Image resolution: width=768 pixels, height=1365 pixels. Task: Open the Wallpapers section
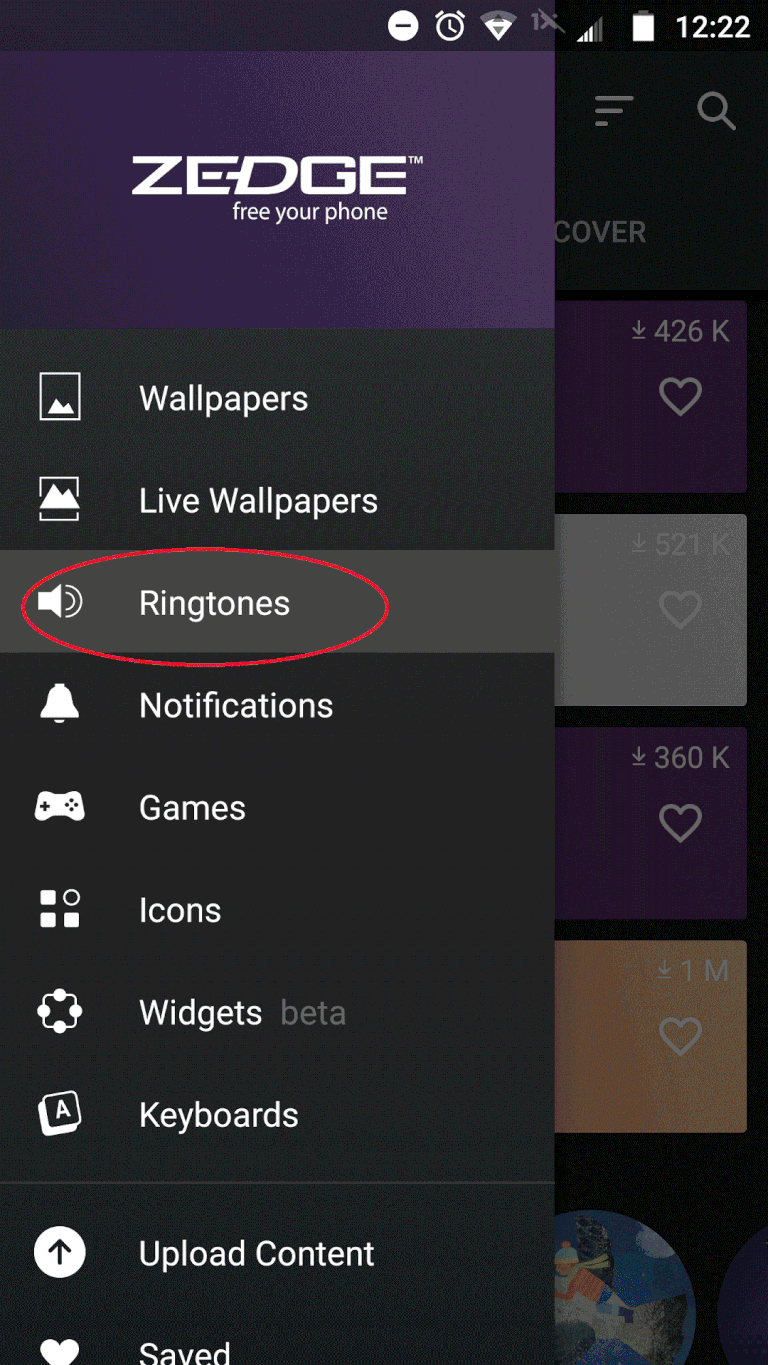tap(223, 398)
